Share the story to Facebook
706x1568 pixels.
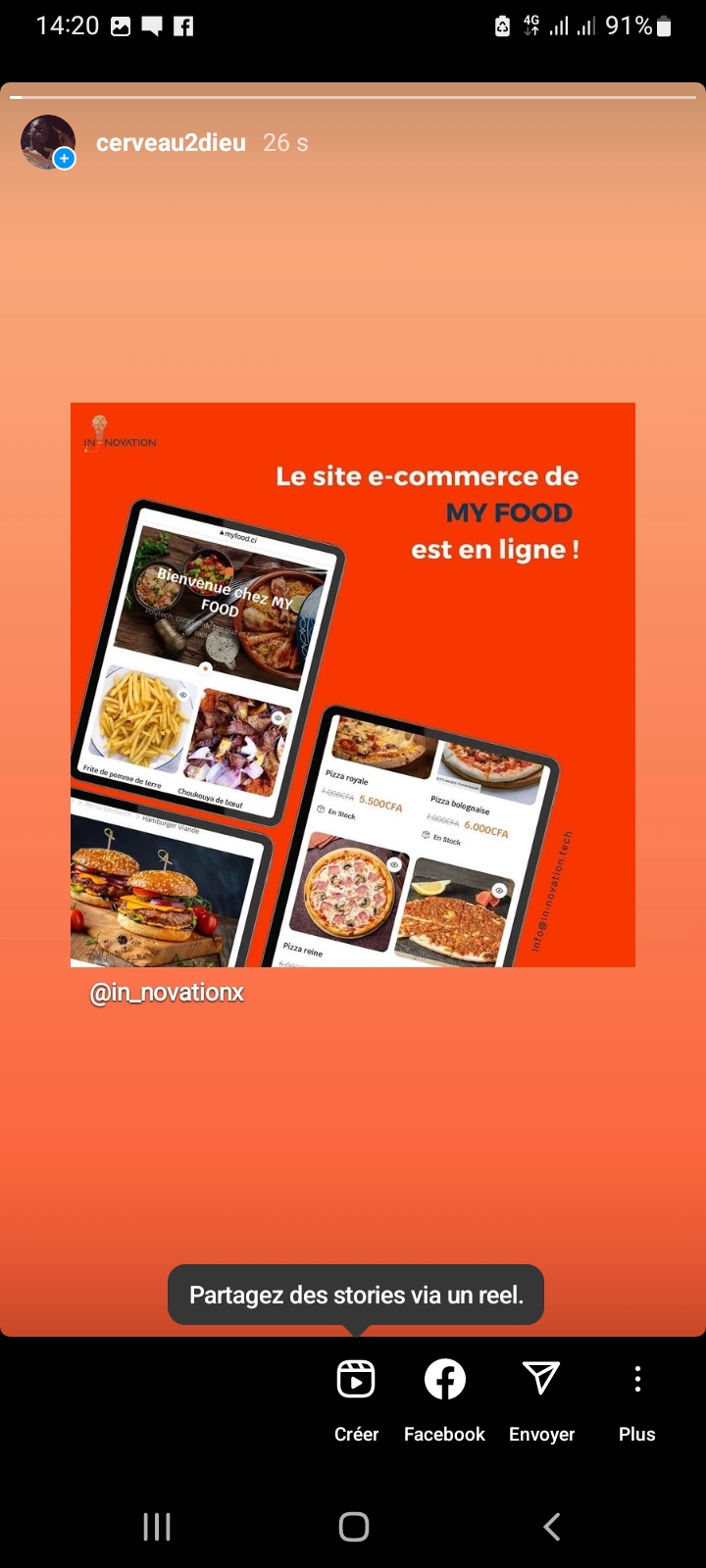click(x=444, y=1401)
